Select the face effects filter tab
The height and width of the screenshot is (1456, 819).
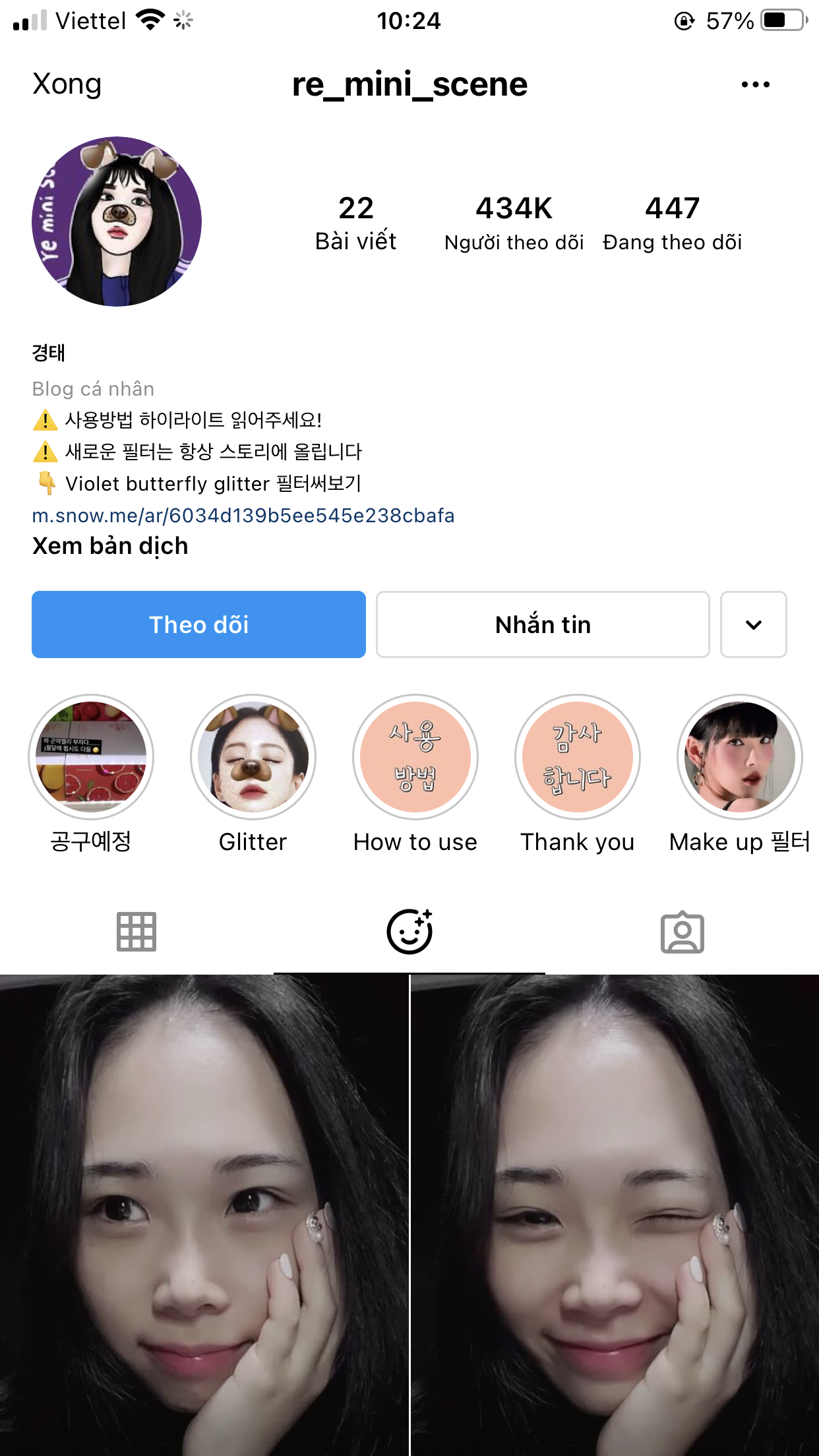click(409, 932)
